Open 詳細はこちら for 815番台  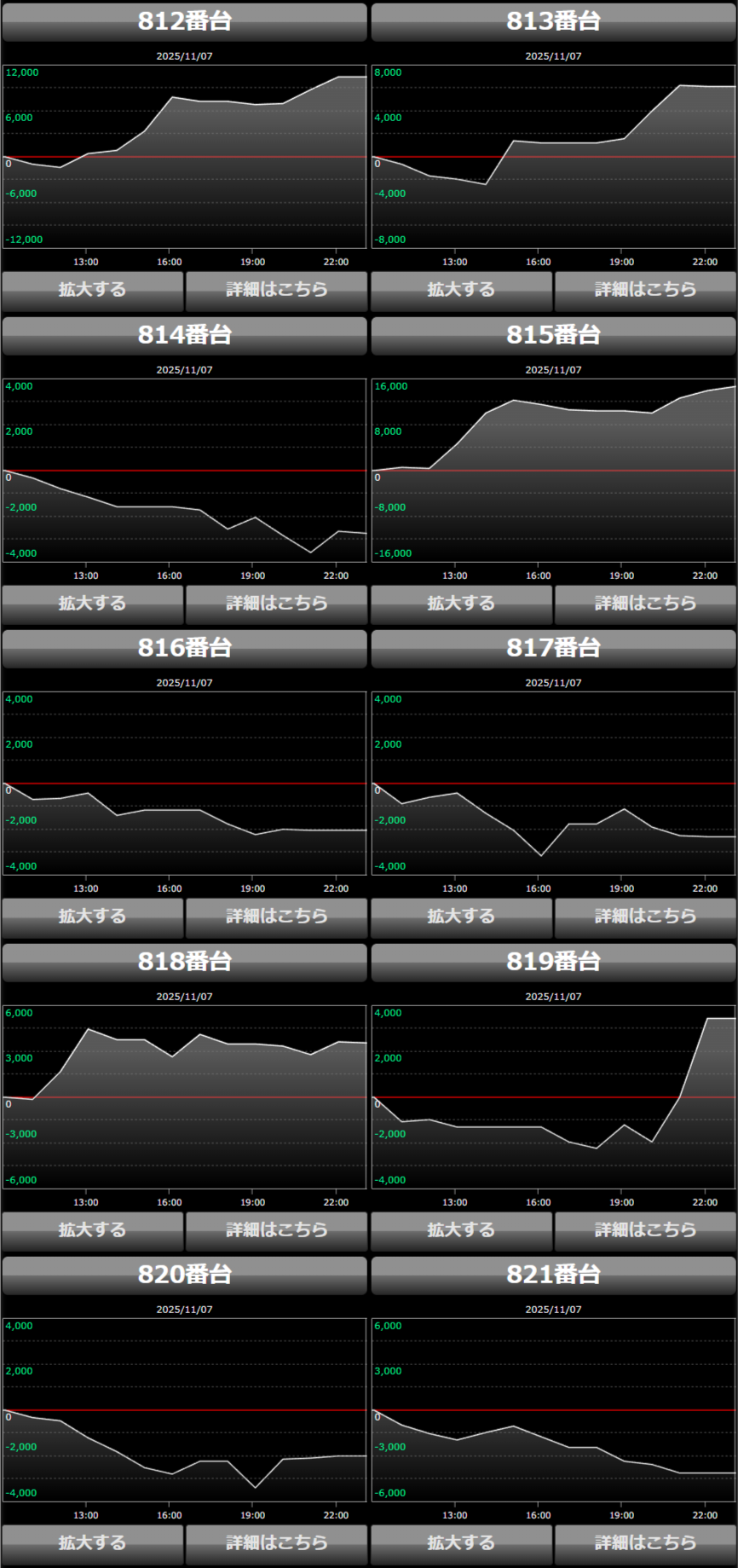pyautogui.click(x=645, y=604)
